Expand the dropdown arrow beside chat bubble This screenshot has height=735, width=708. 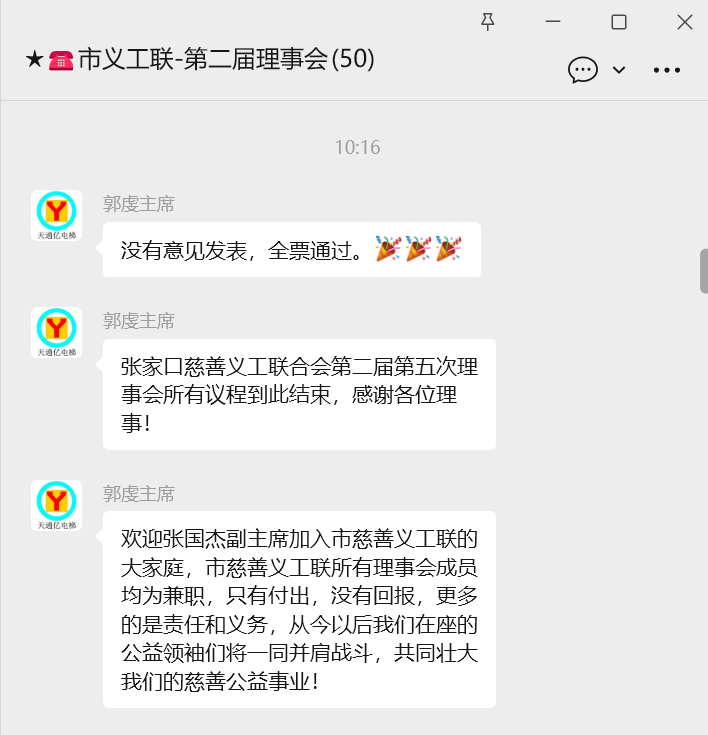[619, 69]
